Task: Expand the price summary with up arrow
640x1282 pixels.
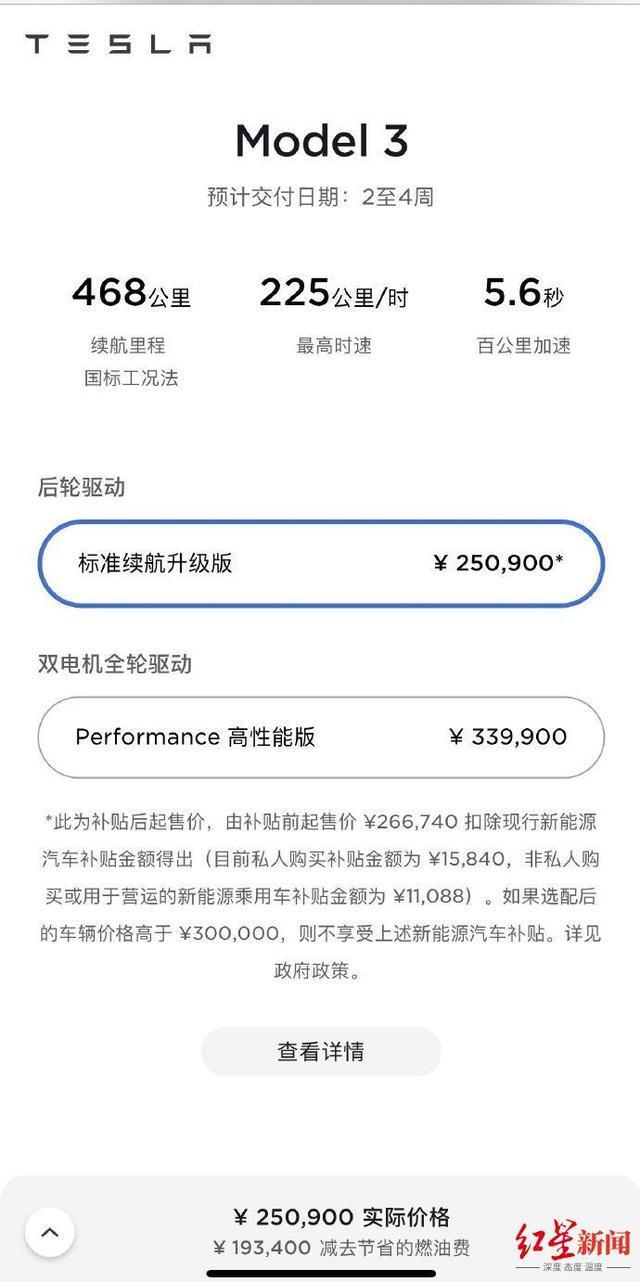Action: tap(49, 1232)
